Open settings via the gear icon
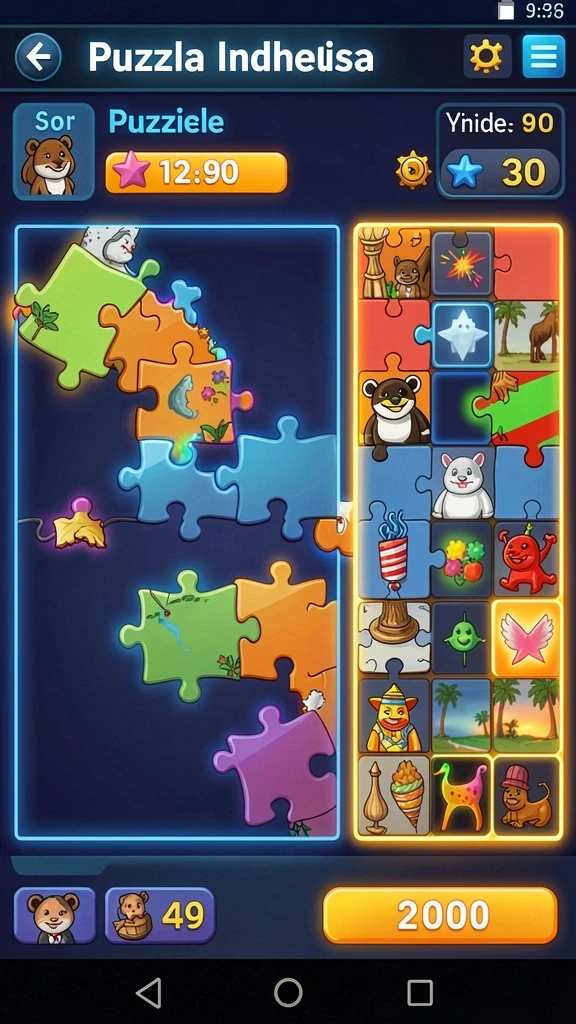 [487, 57]
